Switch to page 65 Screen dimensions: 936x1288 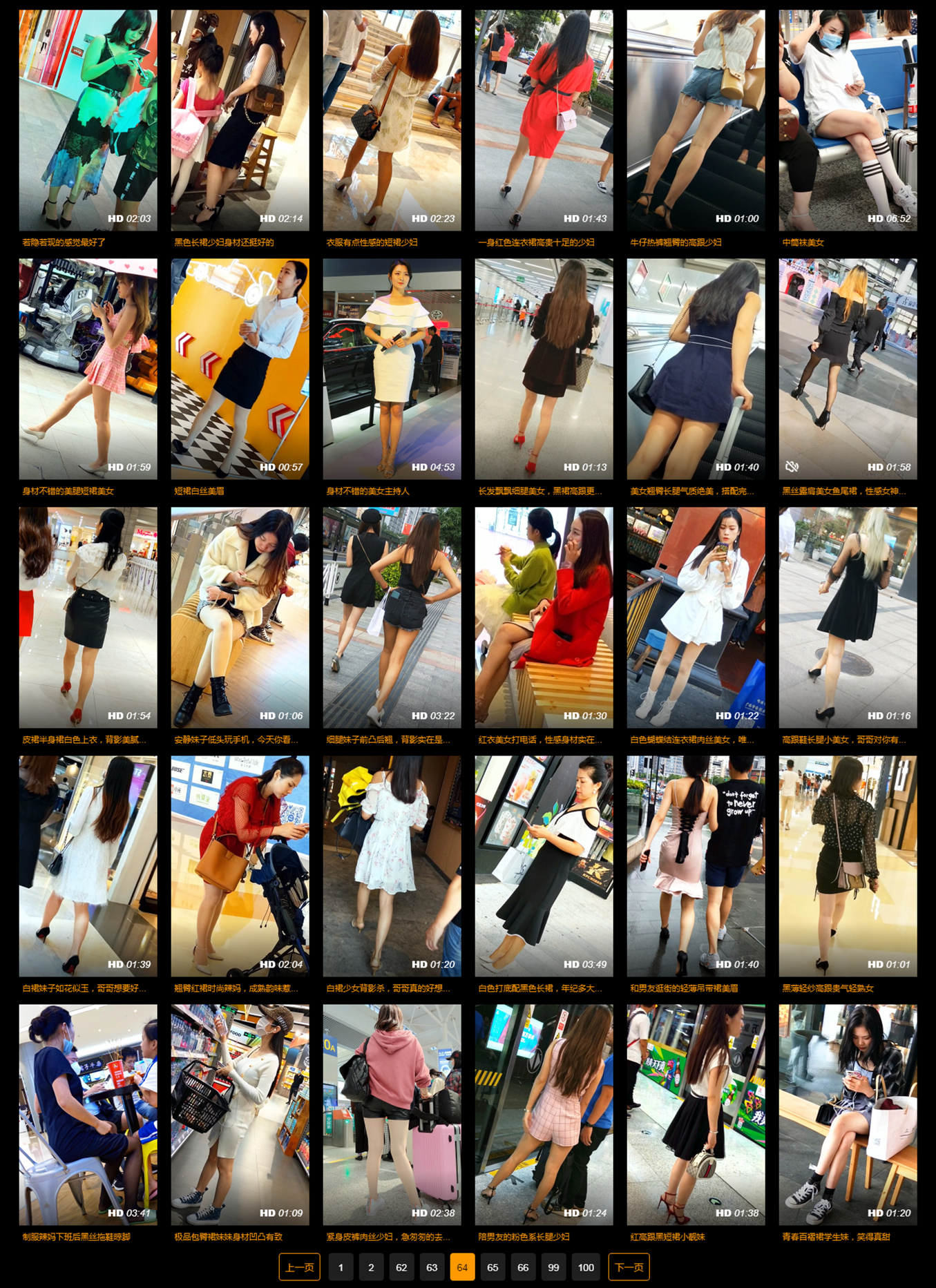[x=493, y=1267]
